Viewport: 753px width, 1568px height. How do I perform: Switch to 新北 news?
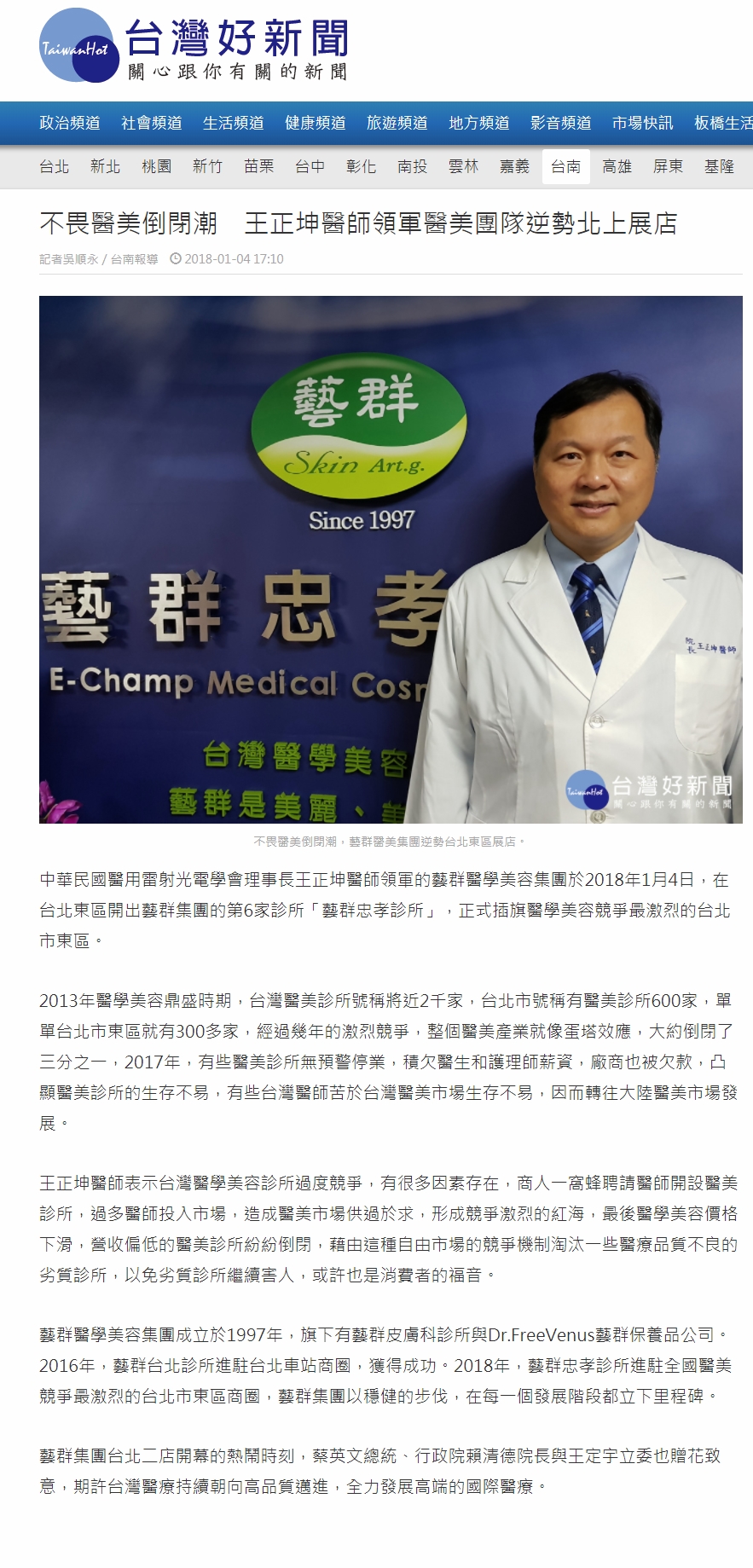[106, 166]
